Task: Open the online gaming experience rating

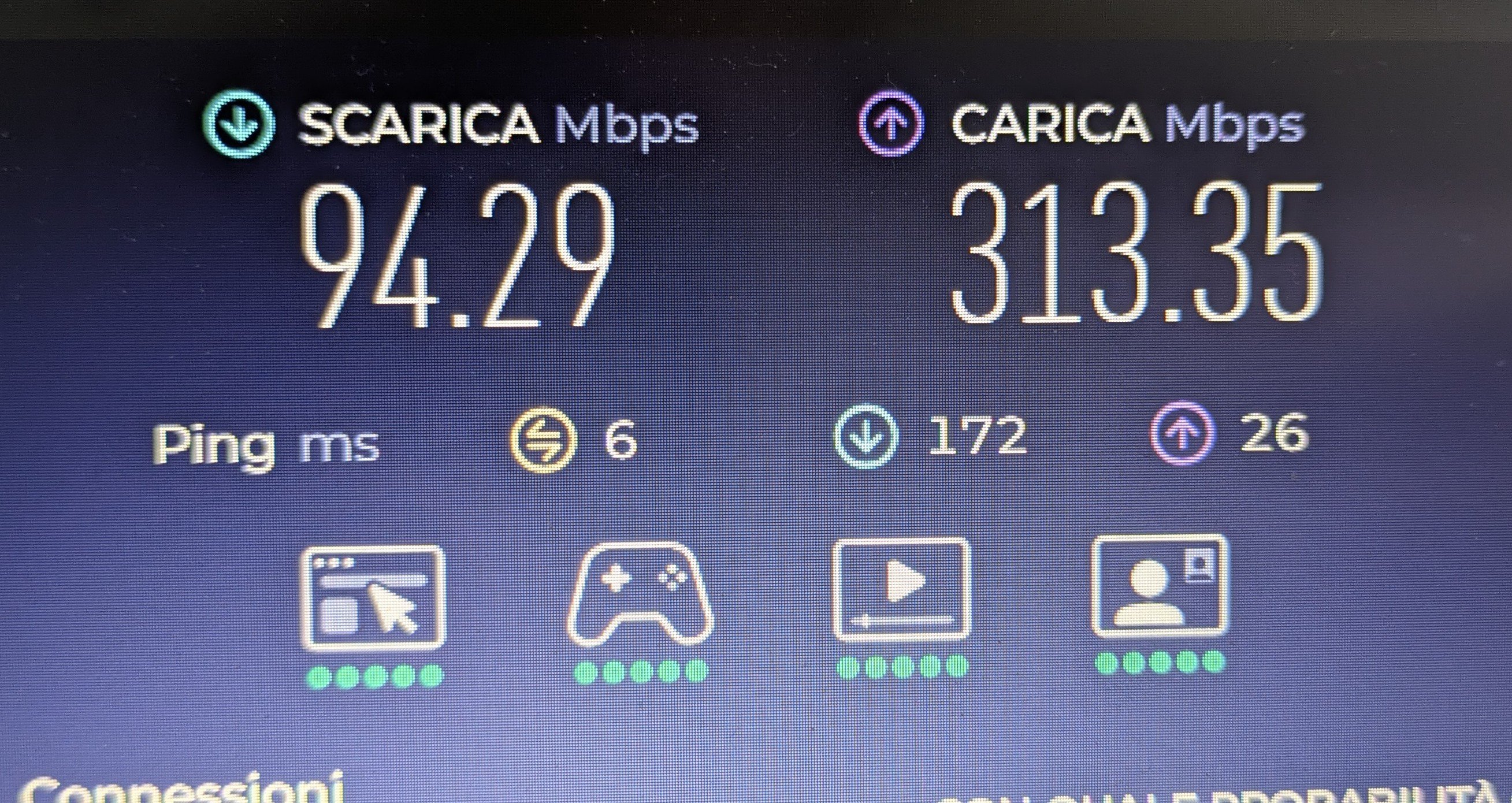Action: 640,594
